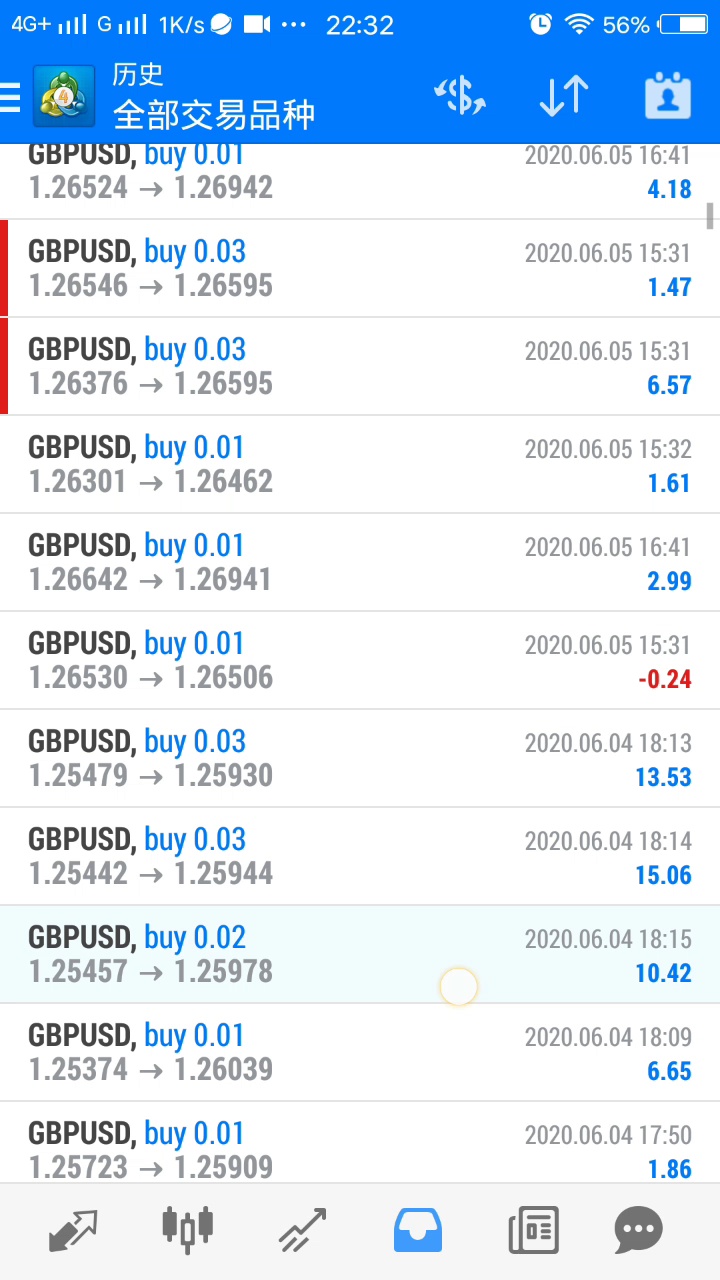The image size is (720, 1280).
Task: Switch to the History tab
Action: click(417, 1230)
